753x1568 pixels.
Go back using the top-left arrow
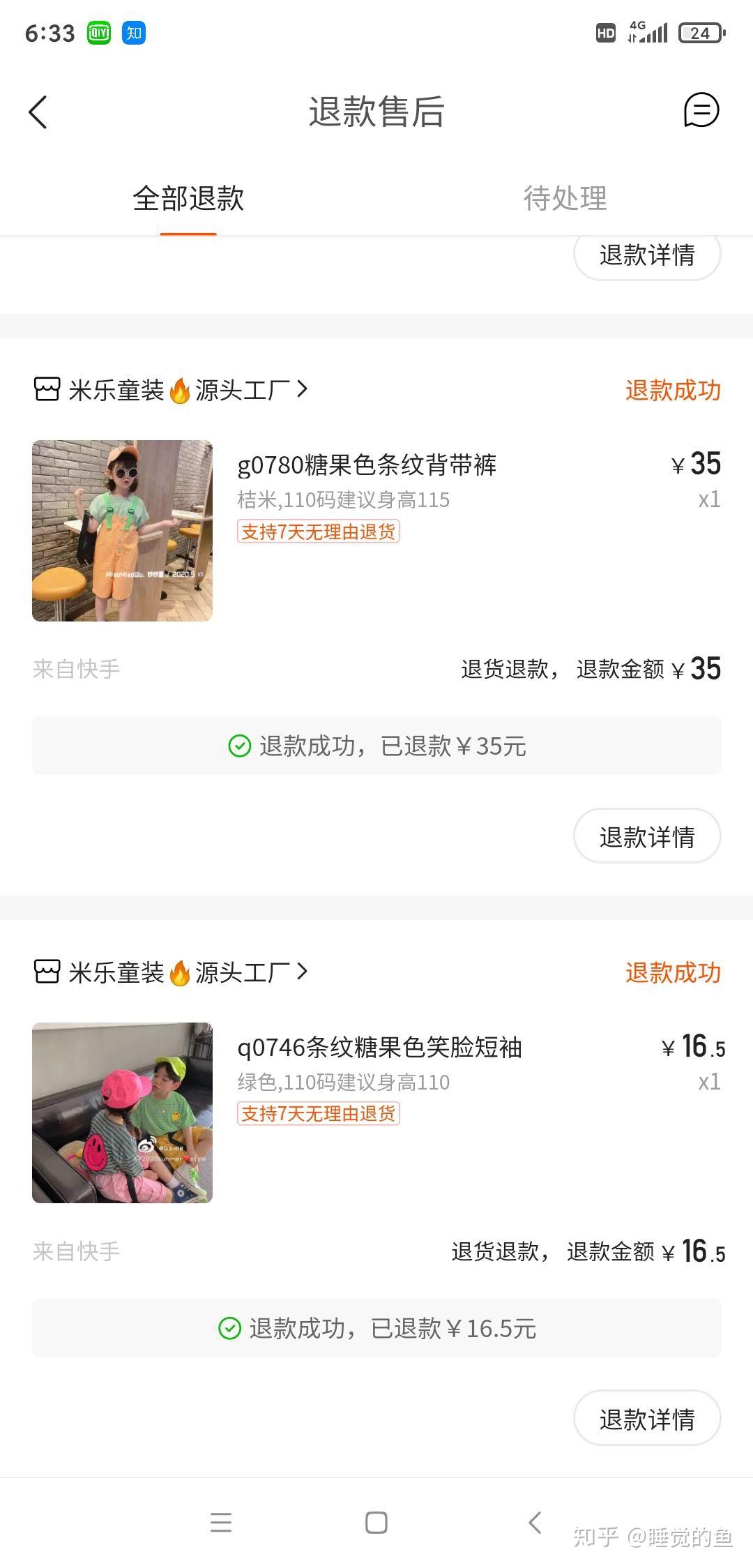pos(38,112)
